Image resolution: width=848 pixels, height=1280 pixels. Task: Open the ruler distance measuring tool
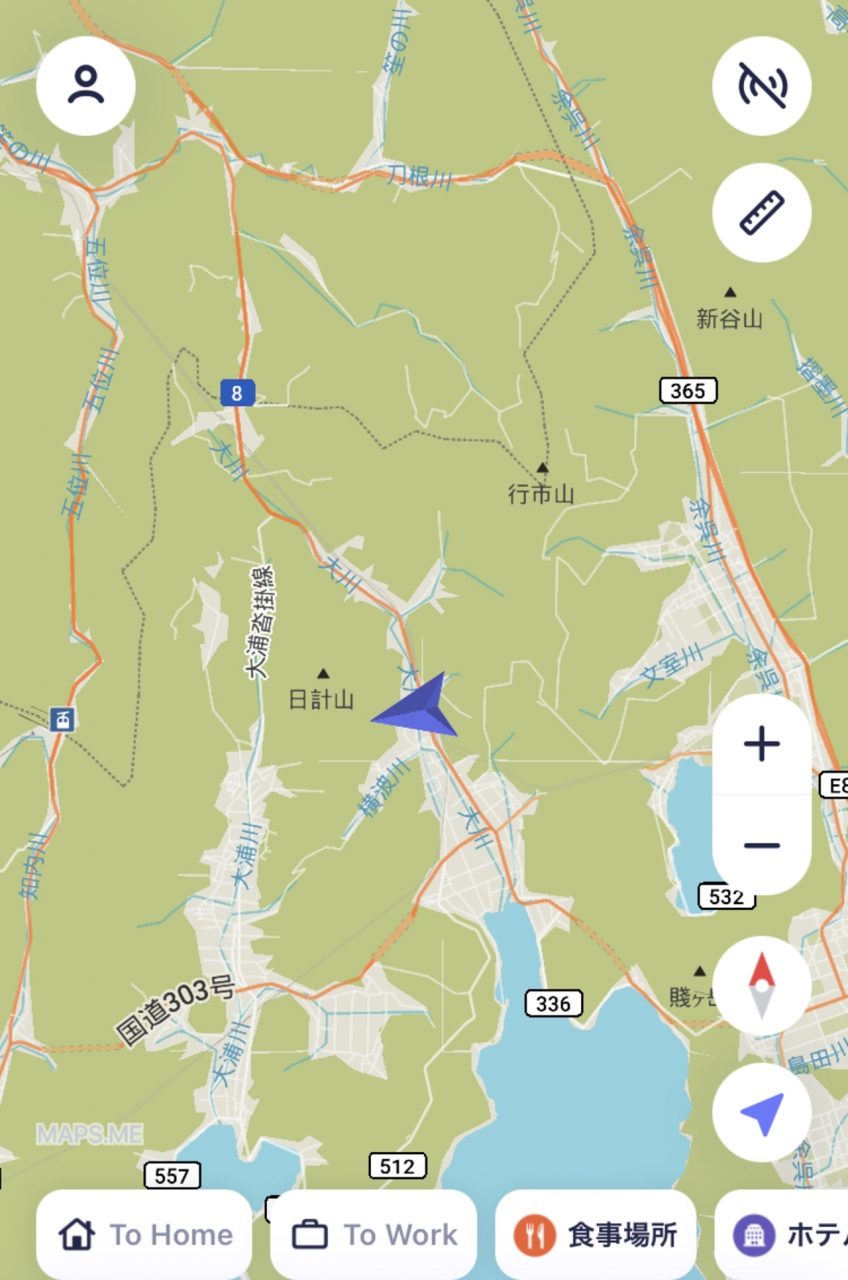[x=762, y=213]
